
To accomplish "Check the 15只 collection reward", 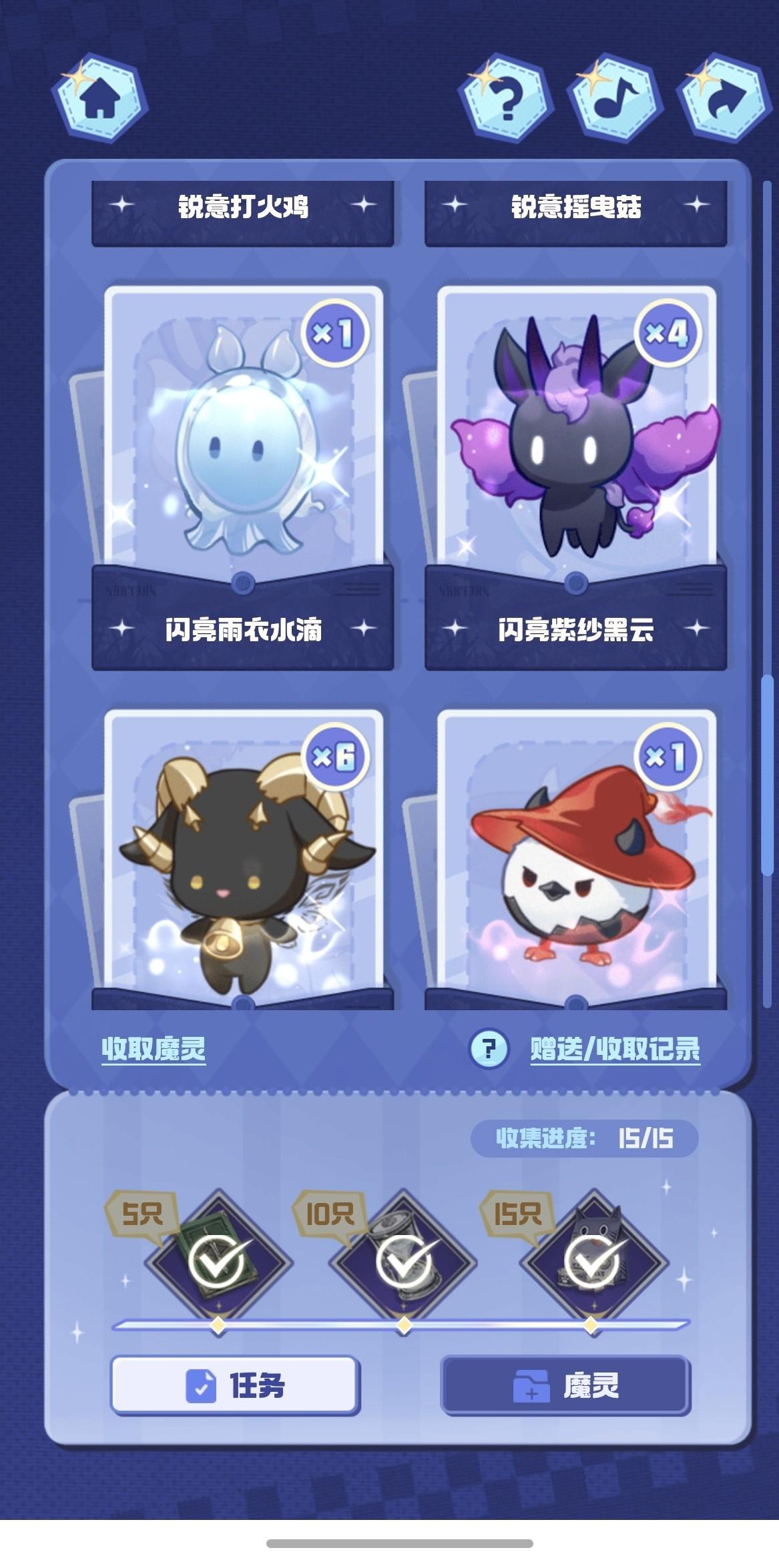I will click(593, 1261).
